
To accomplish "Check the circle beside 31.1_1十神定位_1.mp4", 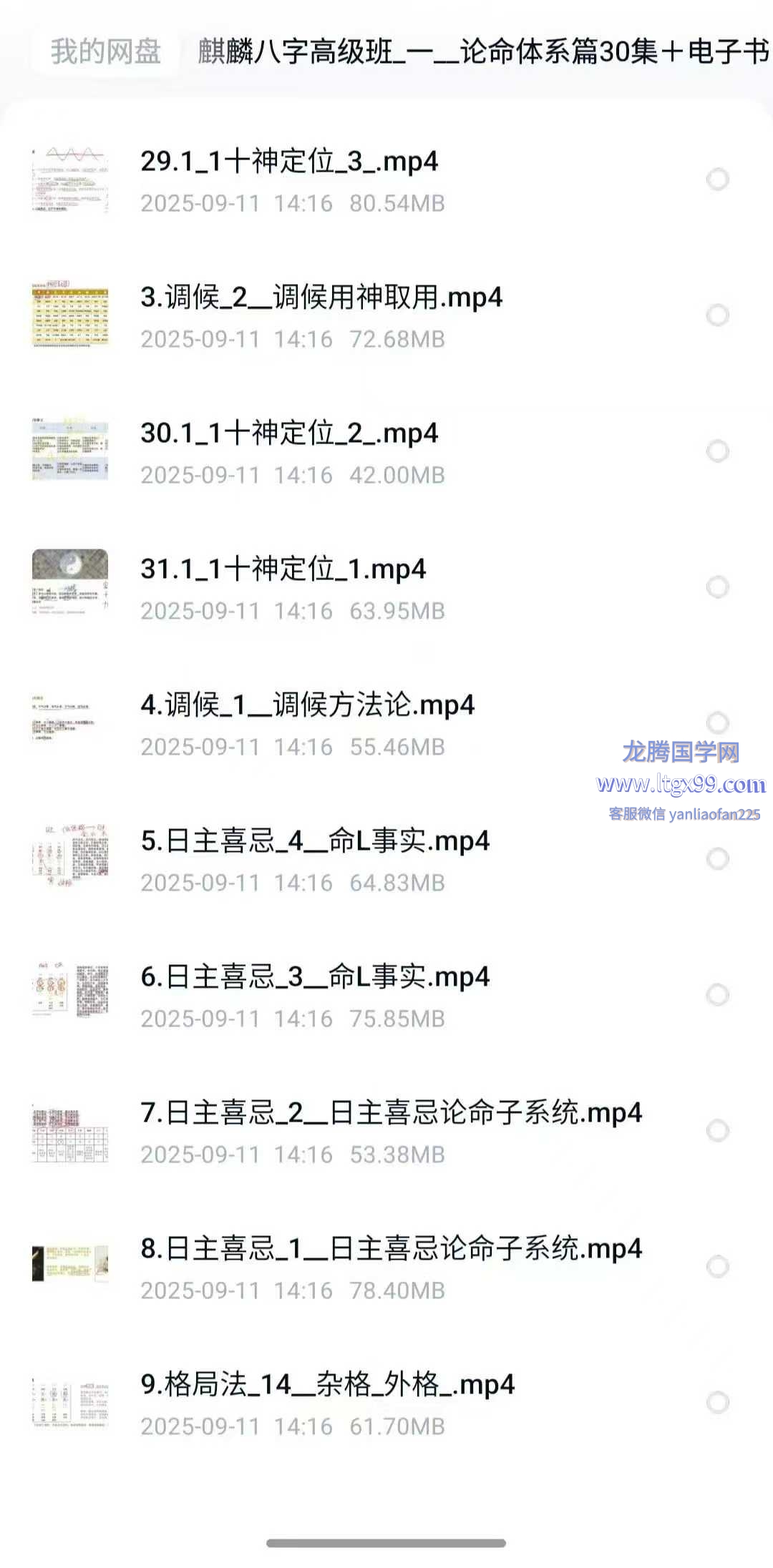I will click(717, 587).
